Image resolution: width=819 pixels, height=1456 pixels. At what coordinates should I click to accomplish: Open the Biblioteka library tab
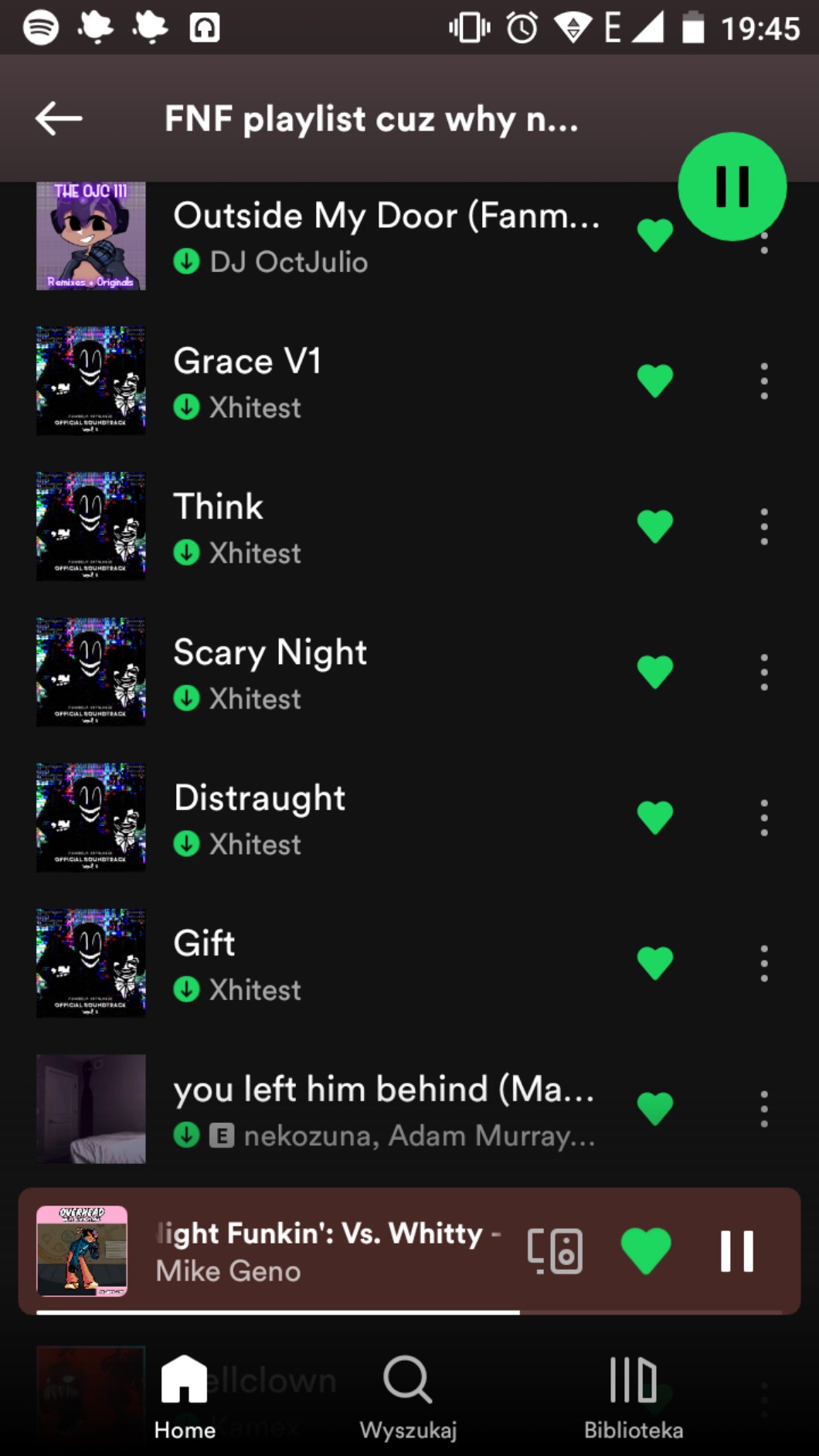click(633, 1396)
